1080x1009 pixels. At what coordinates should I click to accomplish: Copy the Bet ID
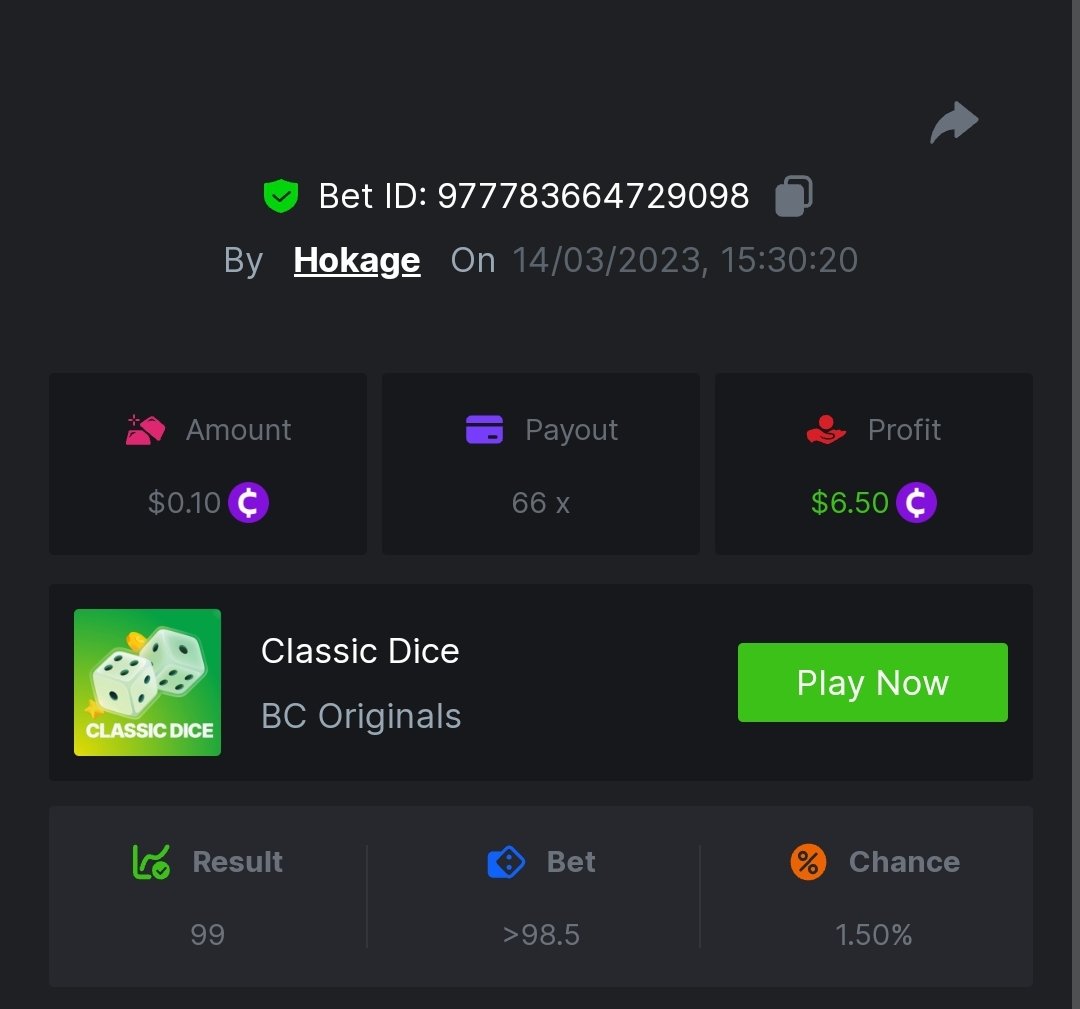794,196
